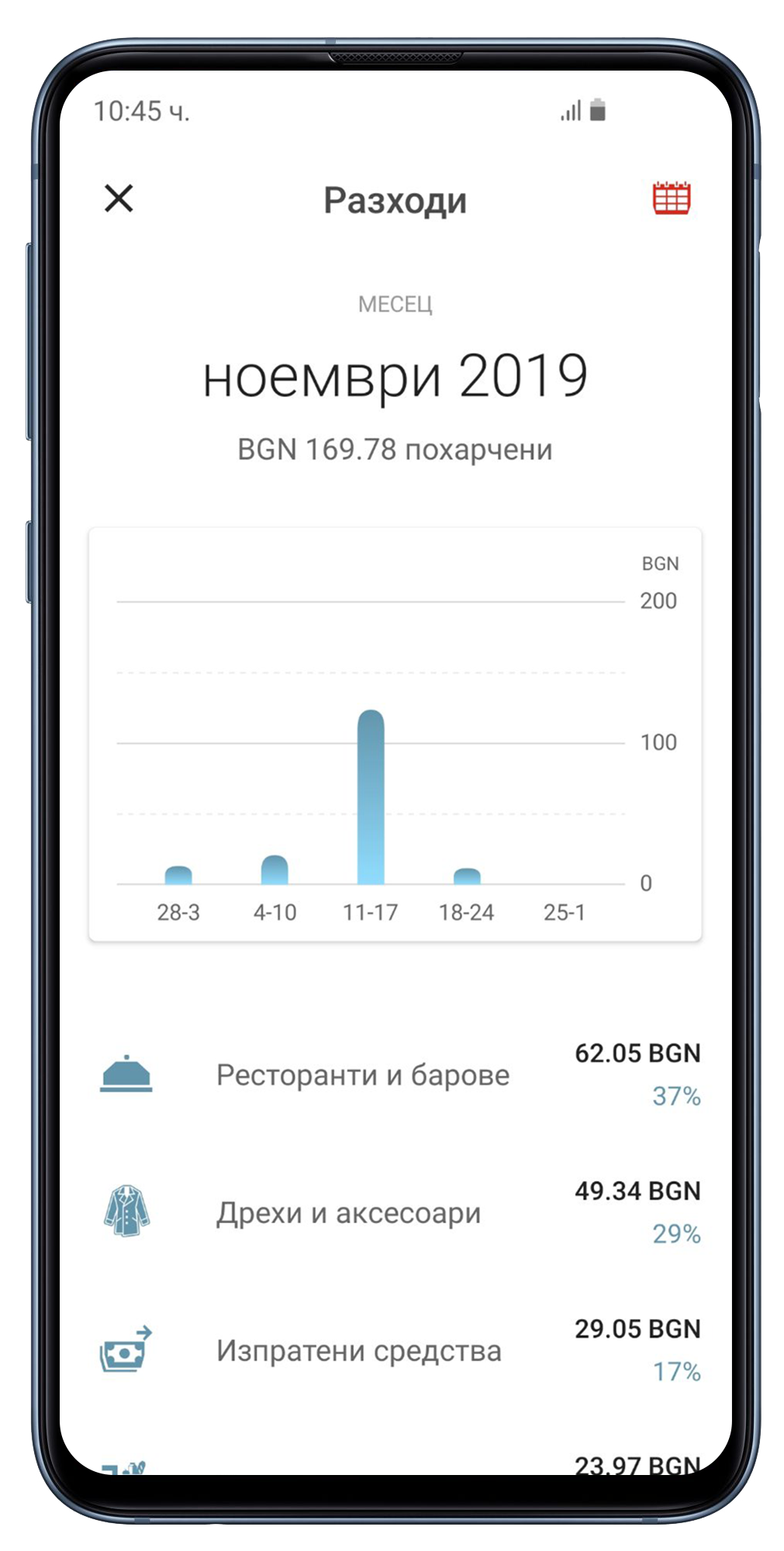Open the red calendar icon
Screen dimensions: 784x1551
click(x=671, y=199)
